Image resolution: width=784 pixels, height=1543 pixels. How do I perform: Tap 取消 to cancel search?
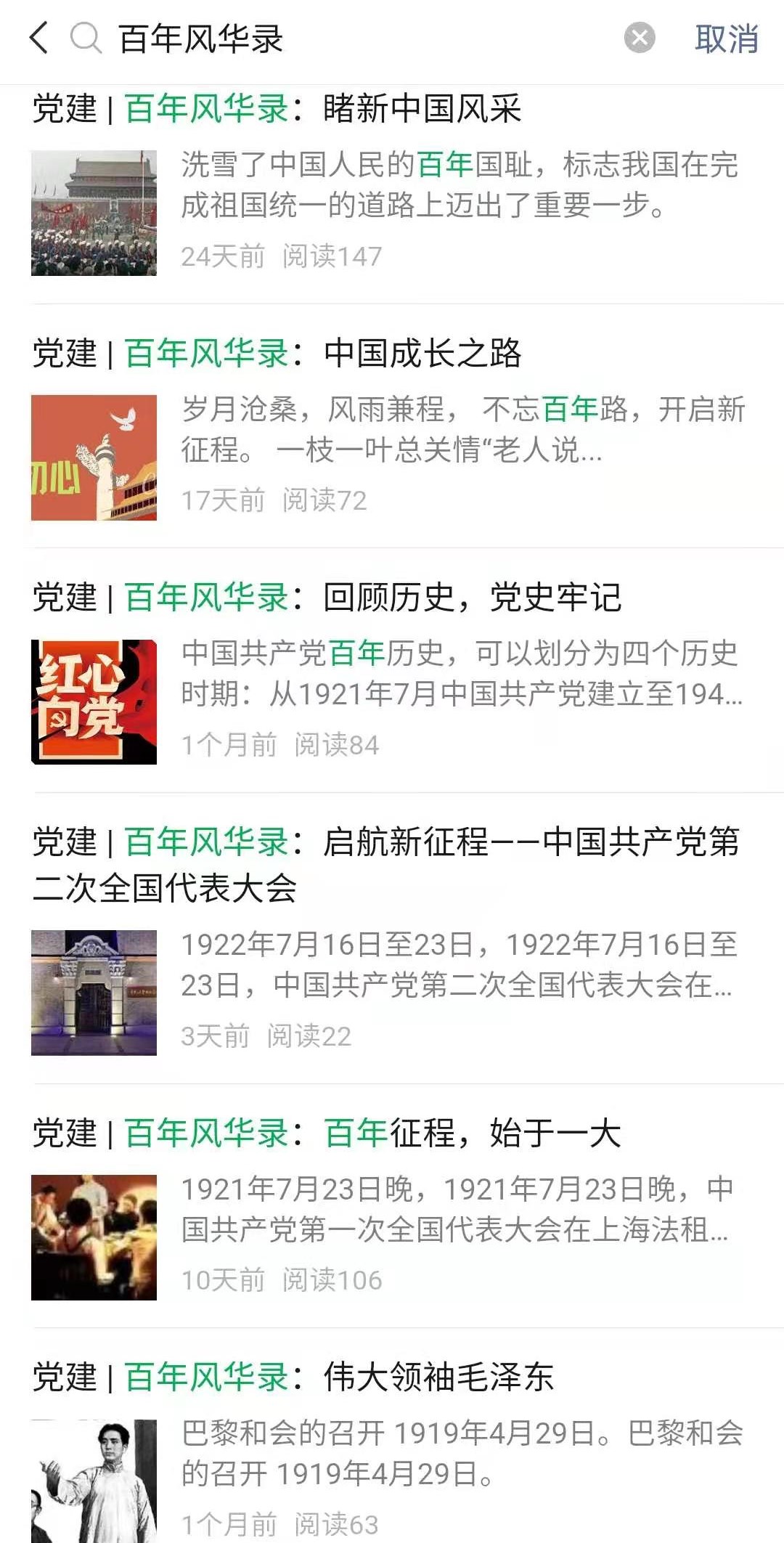(726, 38)
